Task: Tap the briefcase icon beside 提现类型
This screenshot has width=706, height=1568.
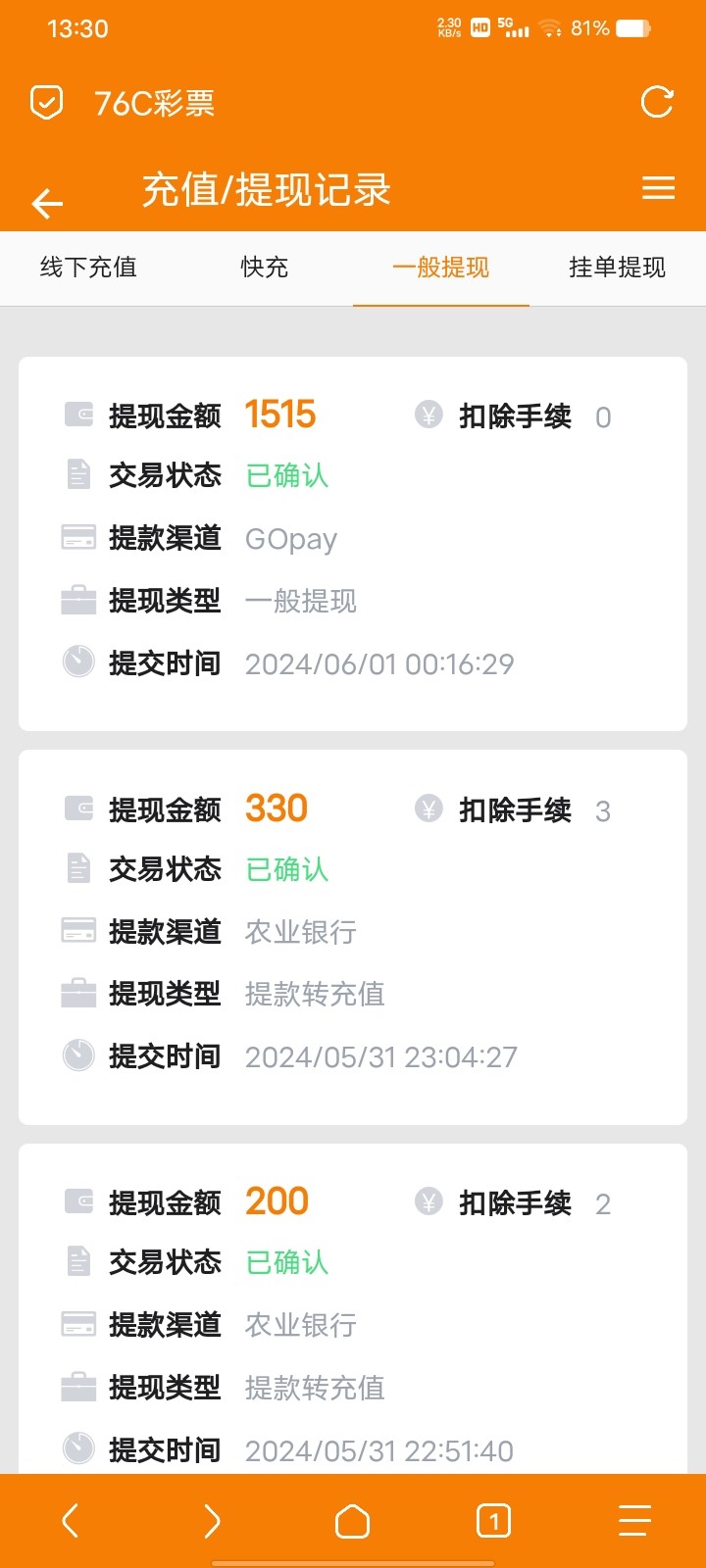Action: [77, 601]
